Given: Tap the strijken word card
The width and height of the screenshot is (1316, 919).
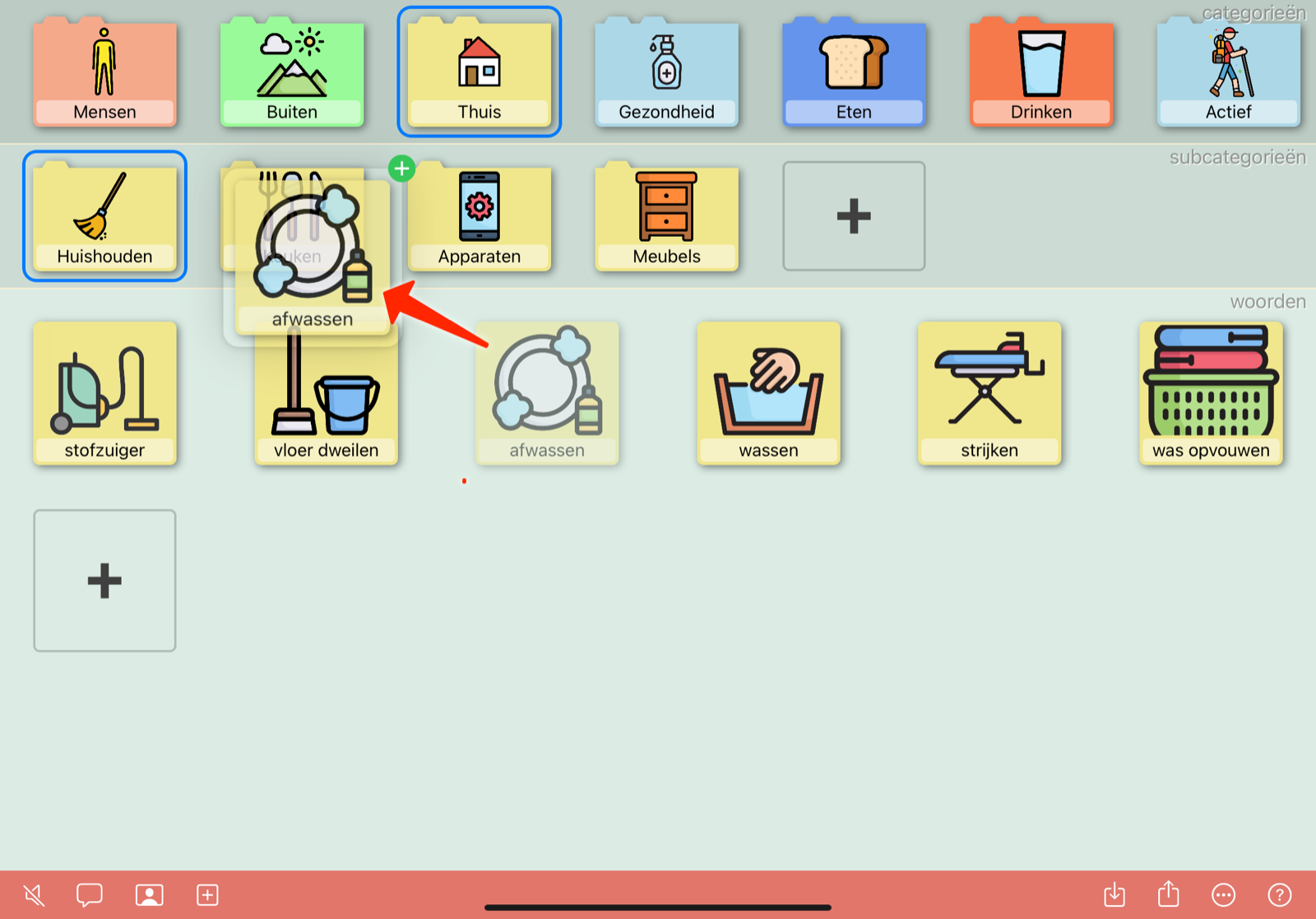Looking at the screenshot, I should (989, 393).
